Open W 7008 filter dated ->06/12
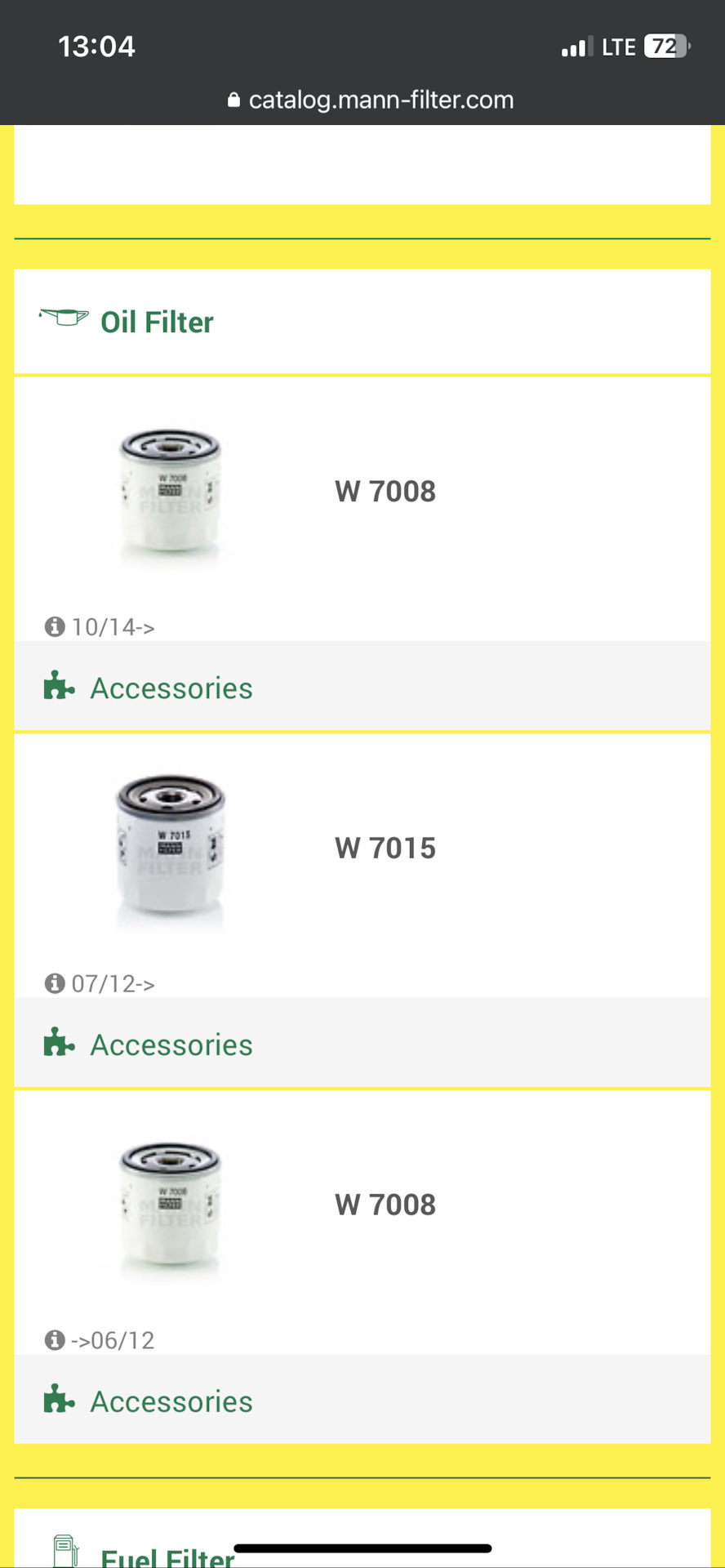The height and width of the screenshot is (1568, 725). pos(385,1205)
